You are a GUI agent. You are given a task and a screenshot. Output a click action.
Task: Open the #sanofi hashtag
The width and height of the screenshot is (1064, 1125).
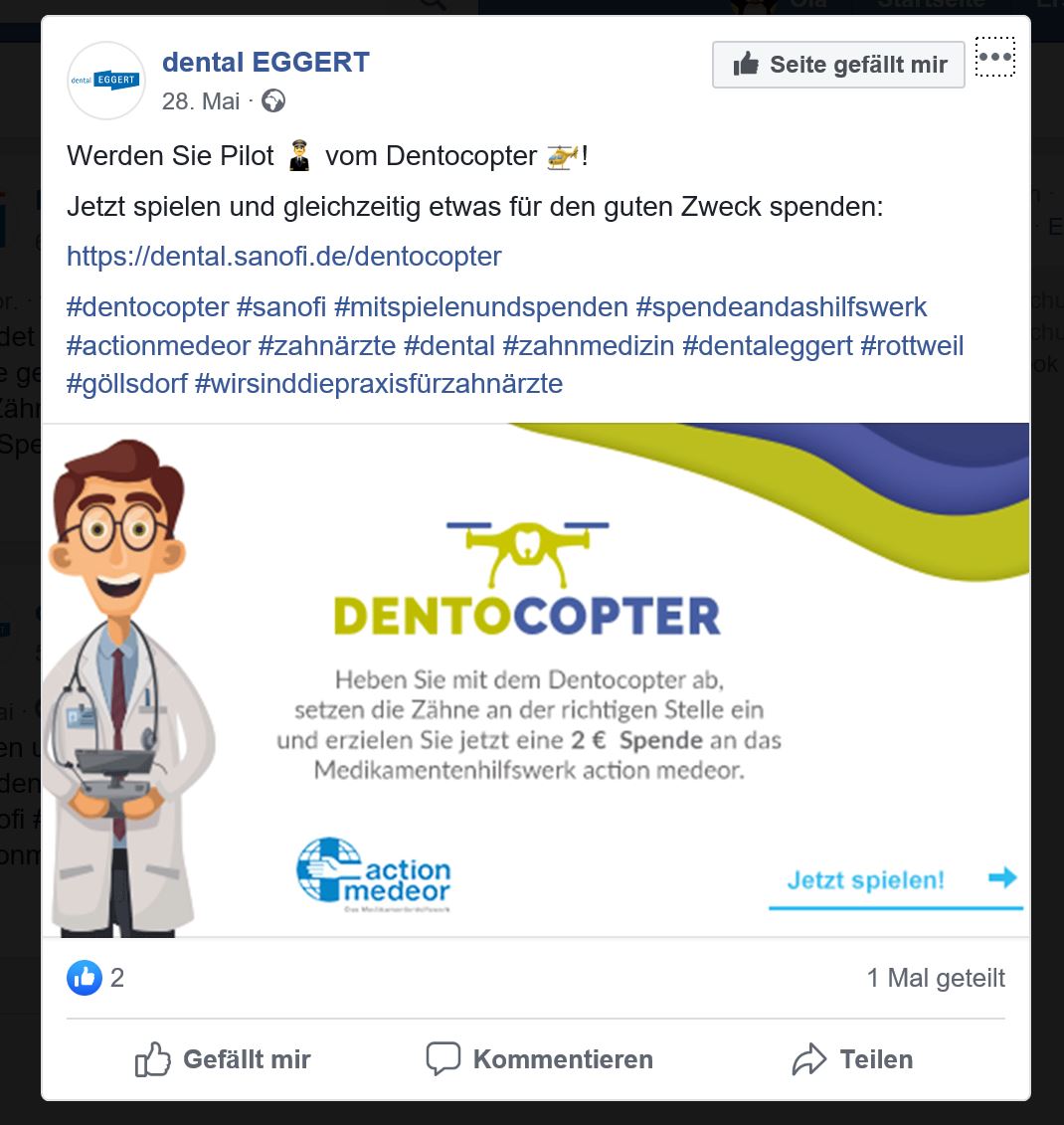point(281,307)
